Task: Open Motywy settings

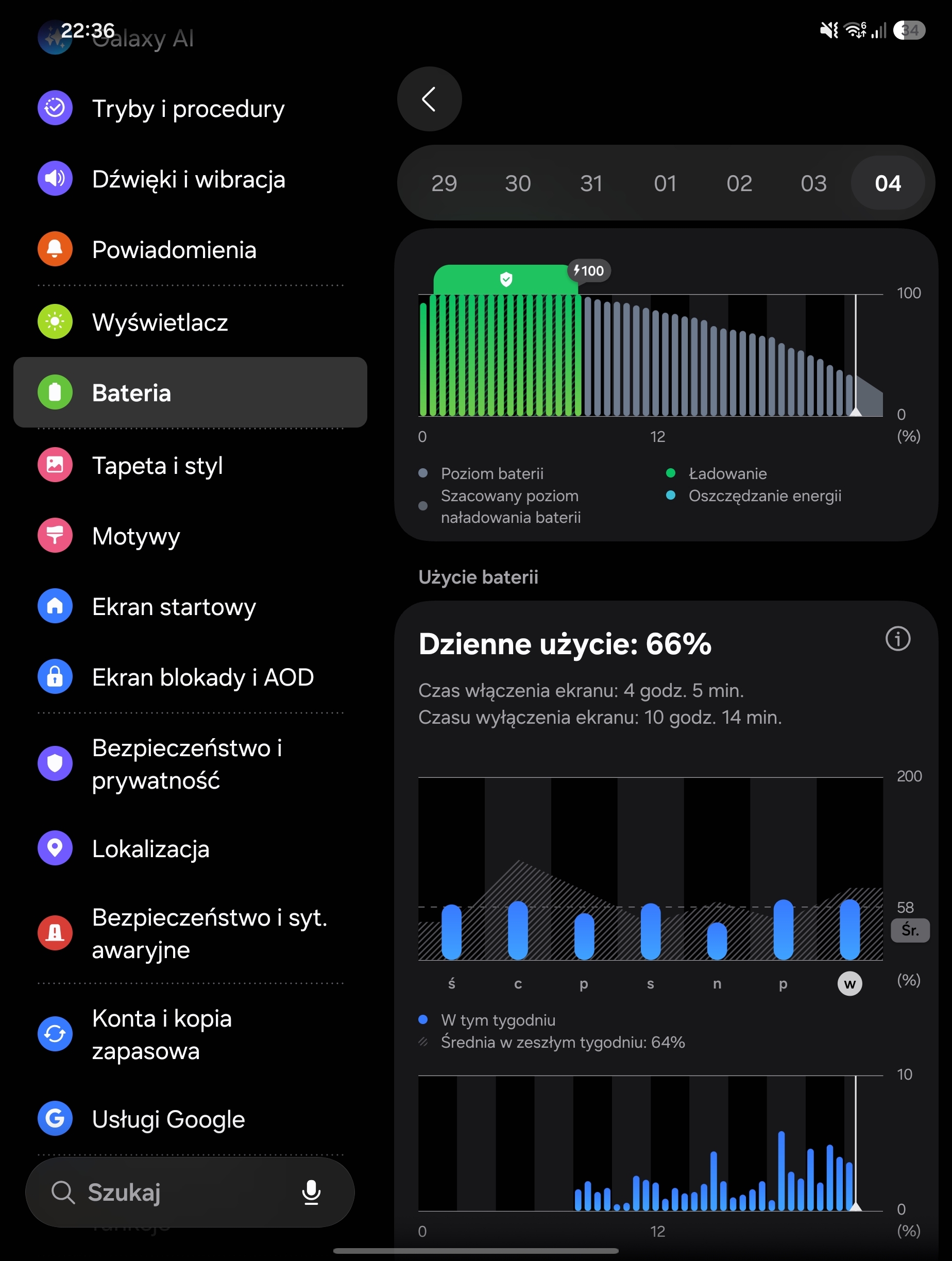Action: pos(190,536)
